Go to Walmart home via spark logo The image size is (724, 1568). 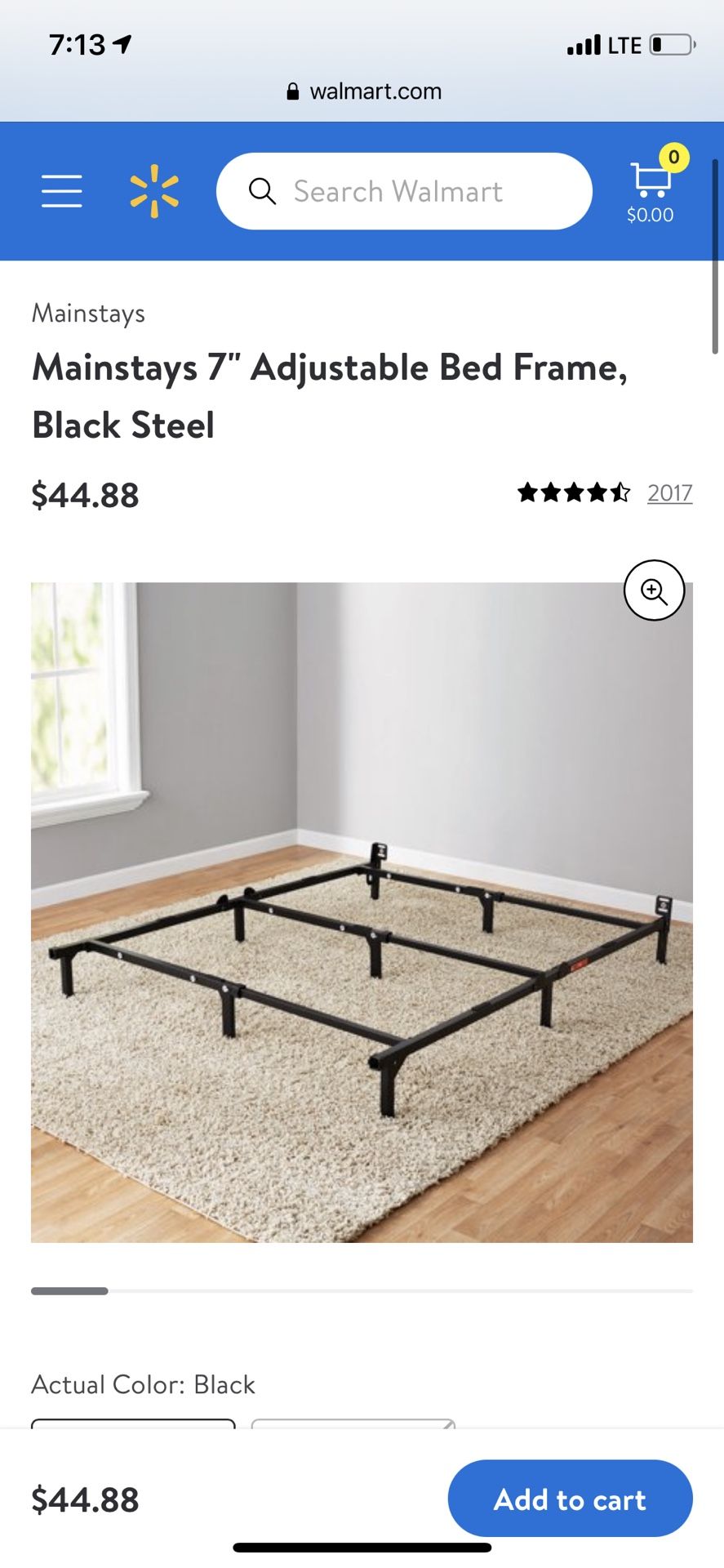pyautogui.click(x=154, y=191)
